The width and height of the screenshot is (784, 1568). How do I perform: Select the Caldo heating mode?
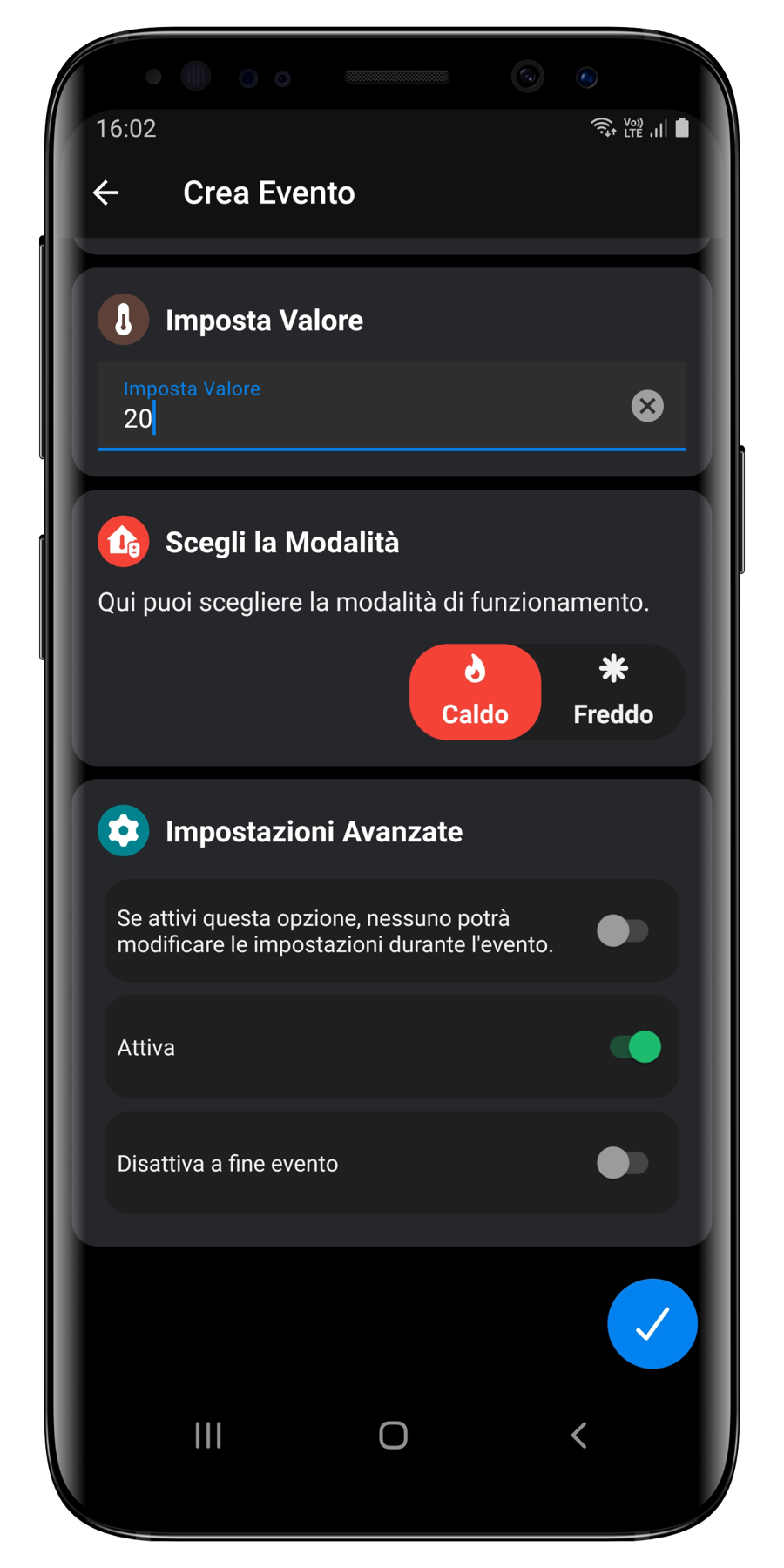click(x=475, y=693)
